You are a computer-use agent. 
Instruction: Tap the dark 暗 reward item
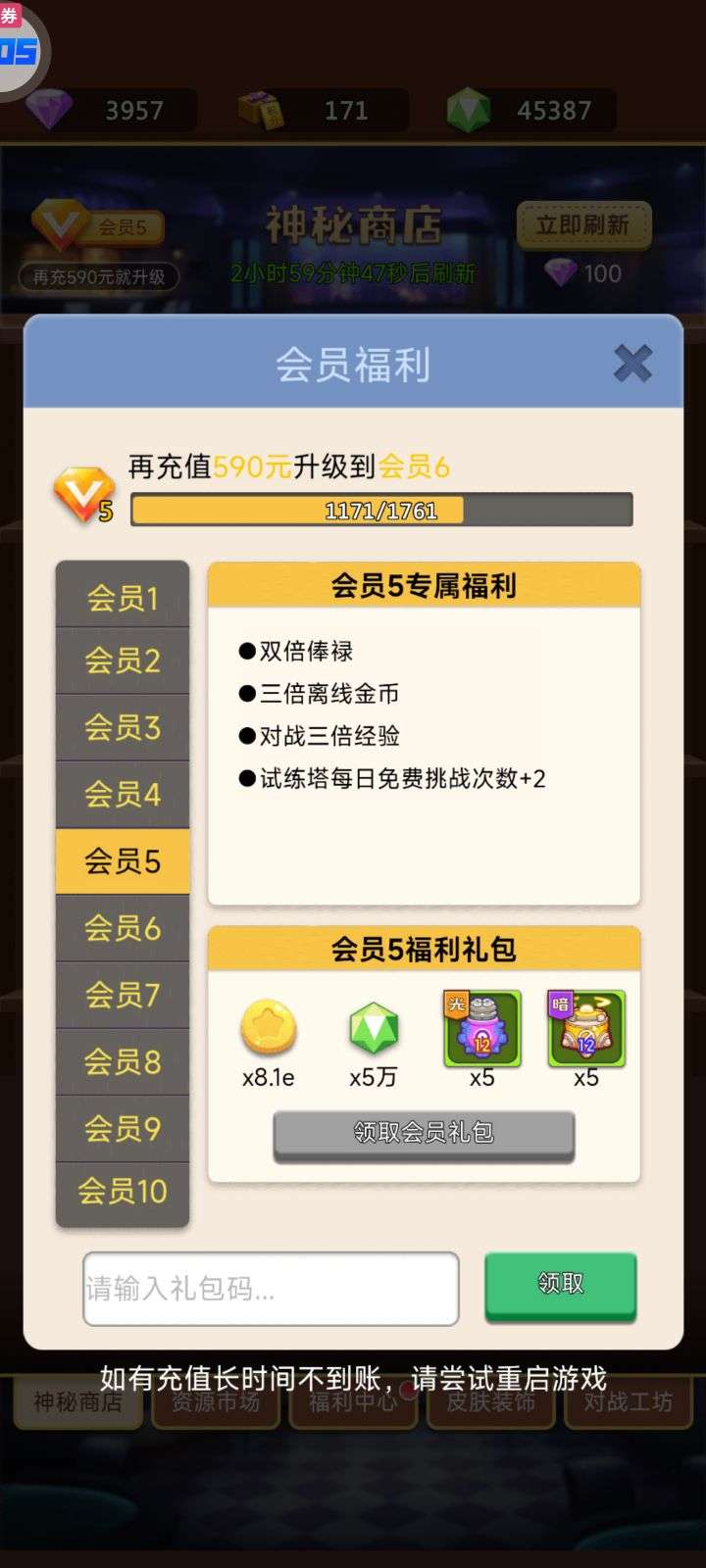pyautogui.click(x=586, y=1029)
